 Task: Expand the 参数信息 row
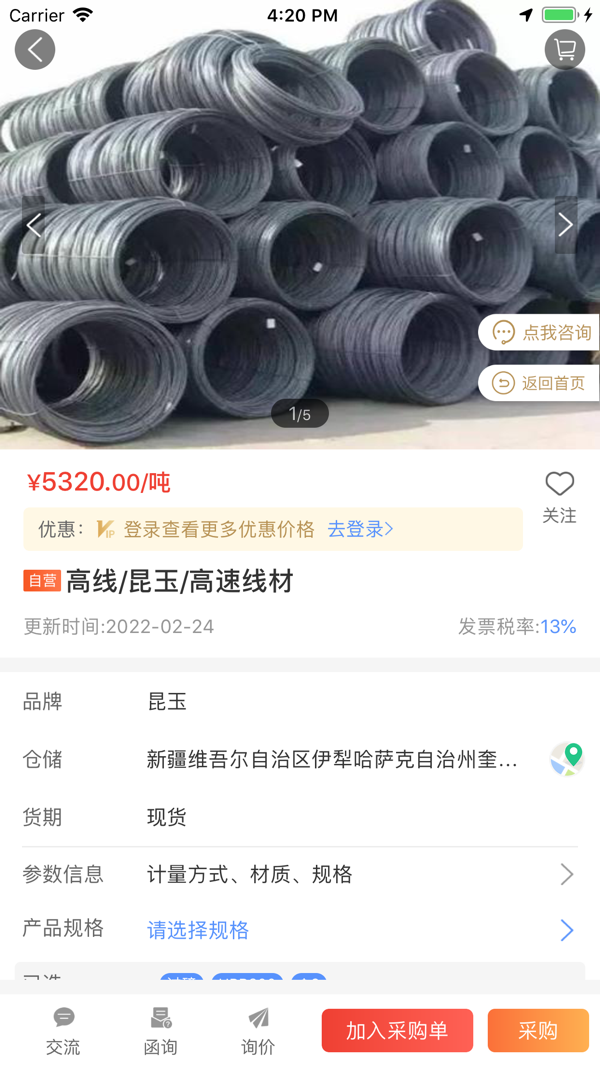[300, 874]
